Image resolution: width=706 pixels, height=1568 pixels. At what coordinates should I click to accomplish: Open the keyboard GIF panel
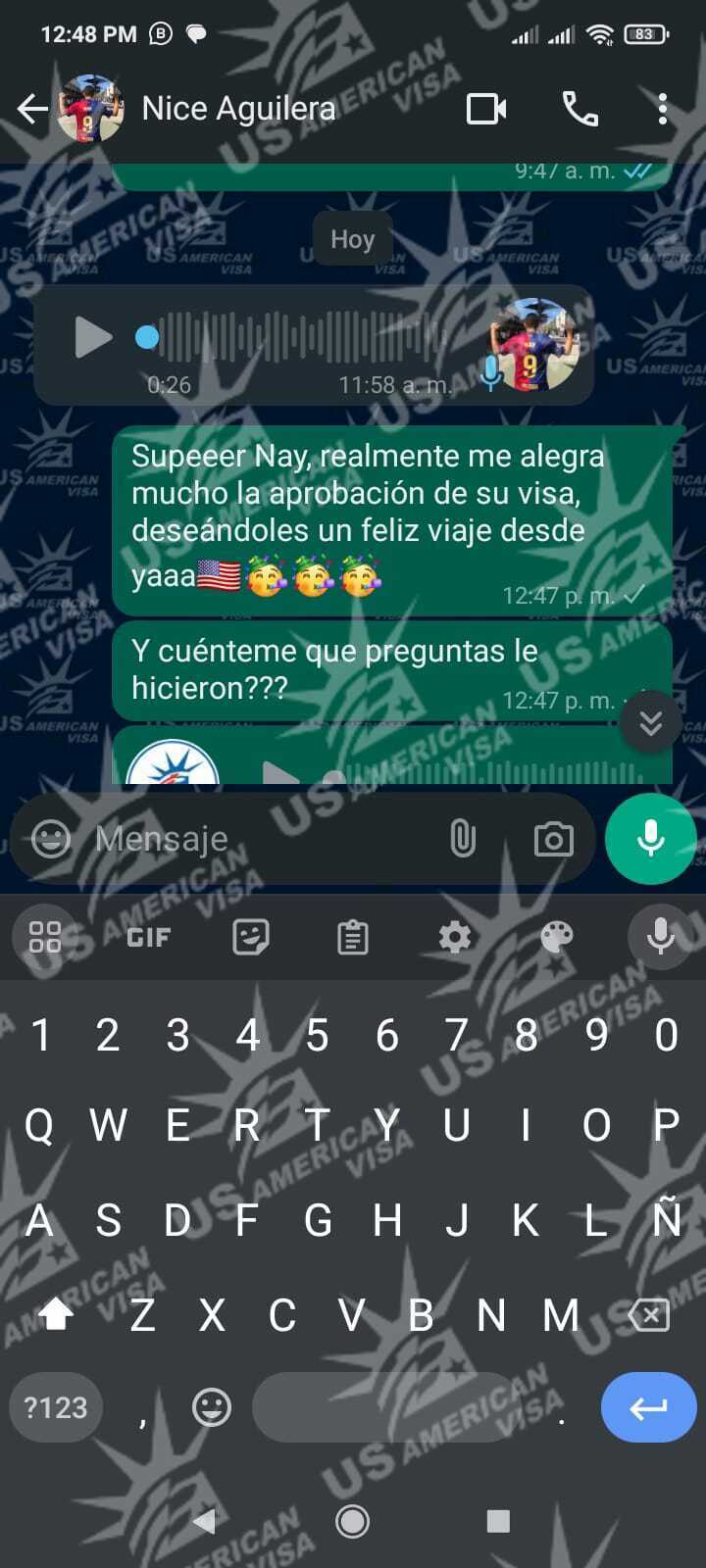click(148, 938)
